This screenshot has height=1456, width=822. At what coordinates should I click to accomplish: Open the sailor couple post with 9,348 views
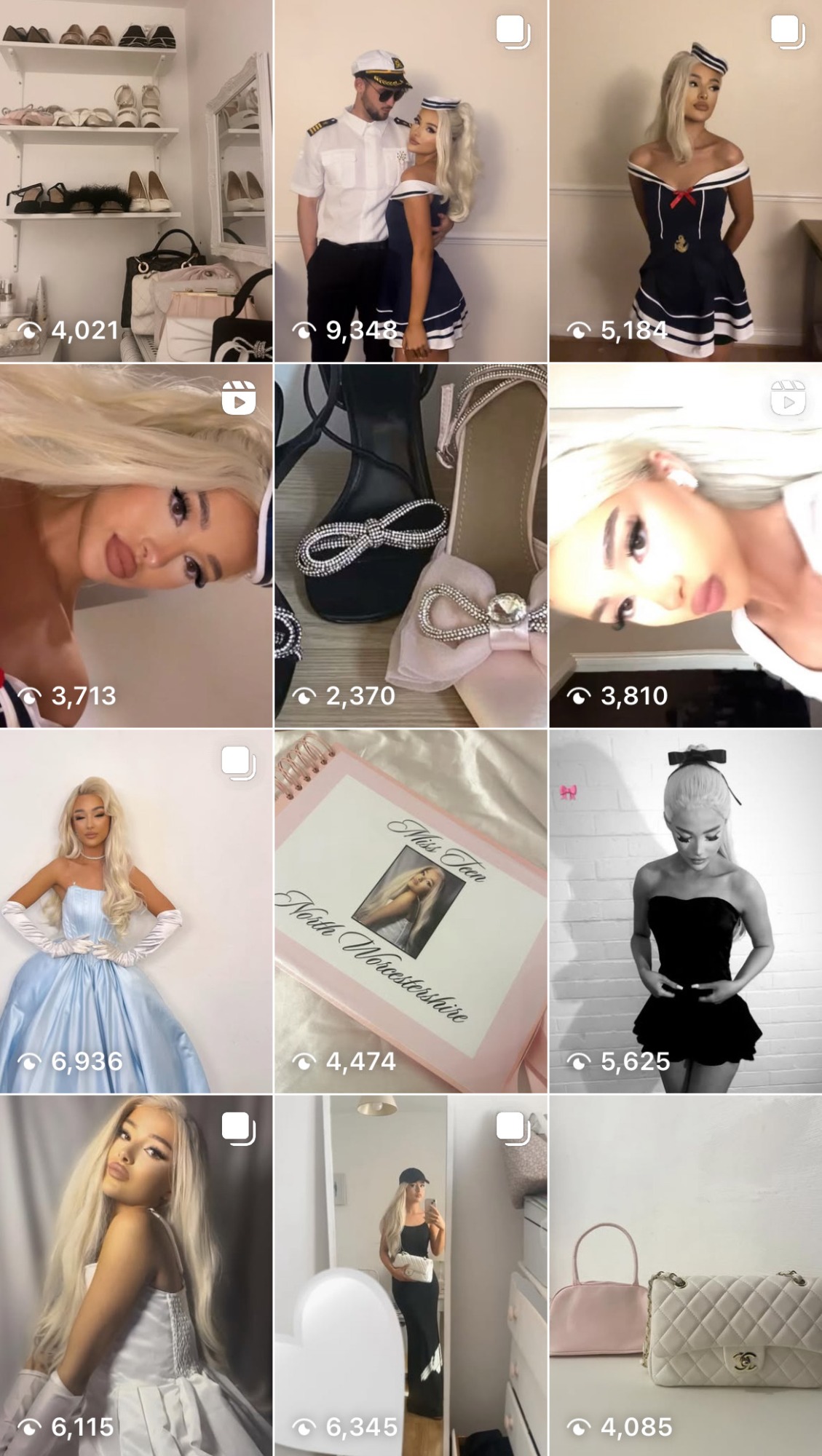click(411, 181)
